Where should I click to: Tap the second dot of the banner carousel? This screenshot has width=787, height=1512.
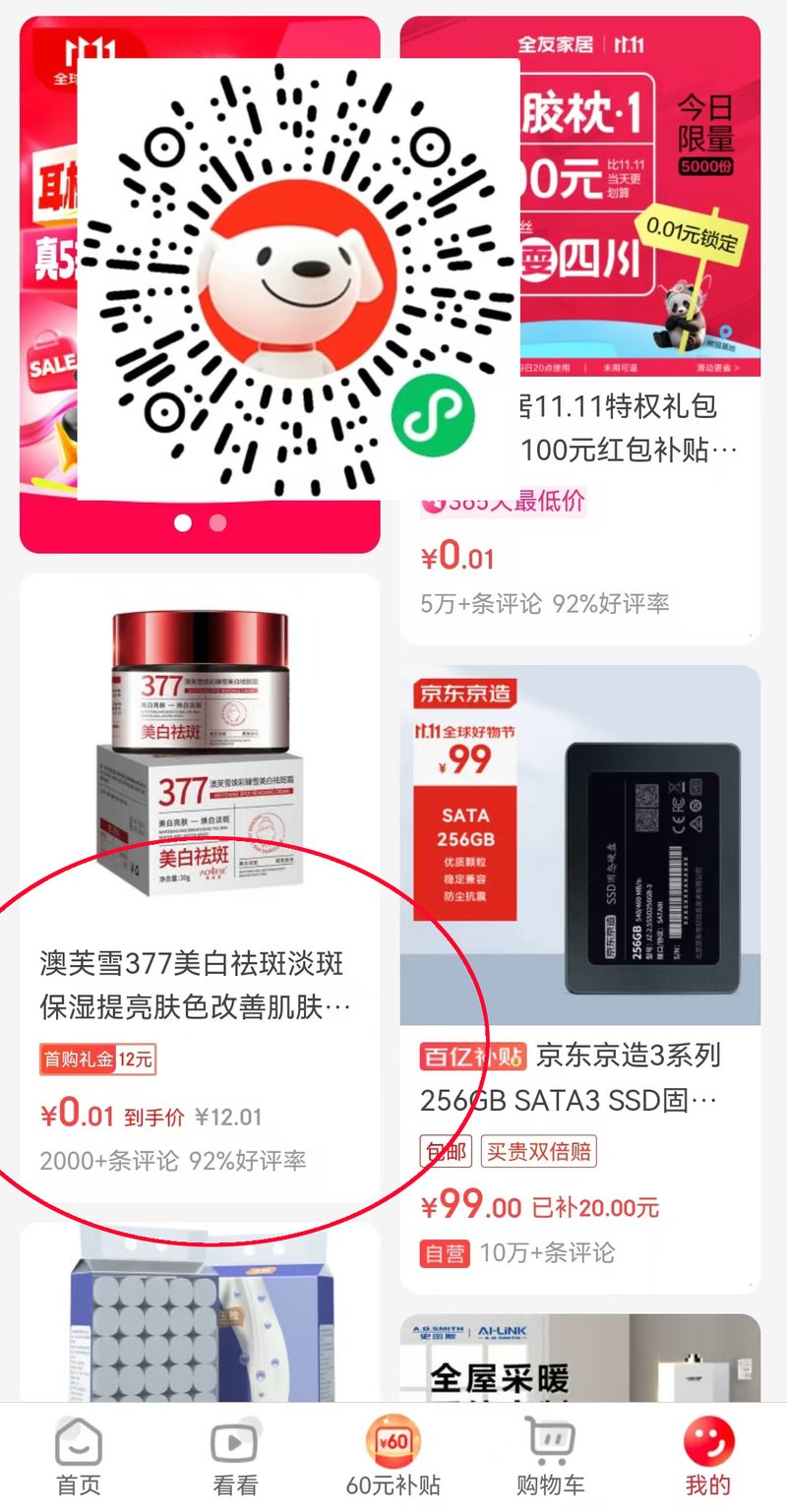(218, 523)
